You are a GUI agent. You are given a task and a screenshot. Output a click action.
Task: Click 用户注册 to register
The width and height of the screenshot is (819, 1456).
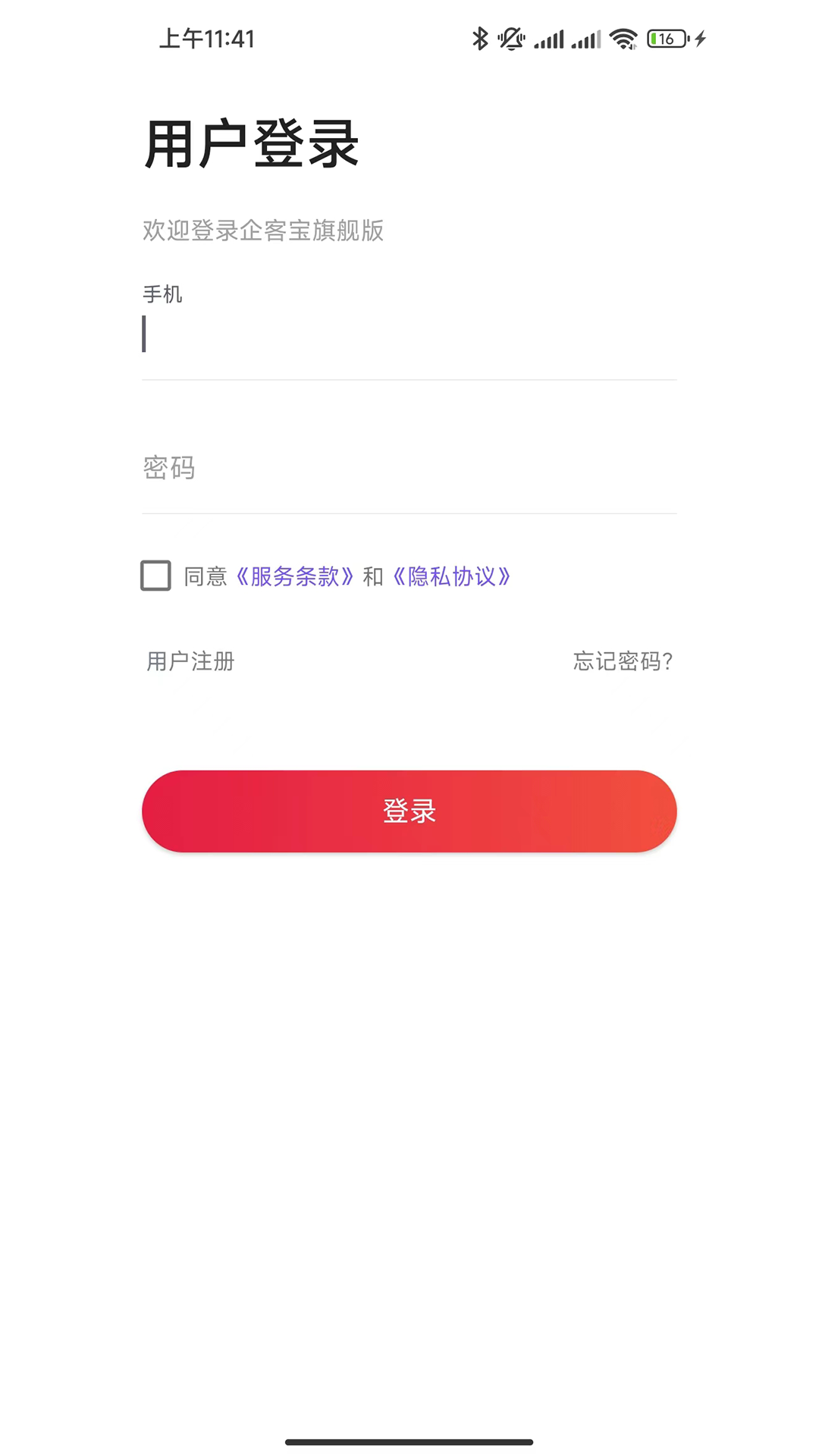189,661
